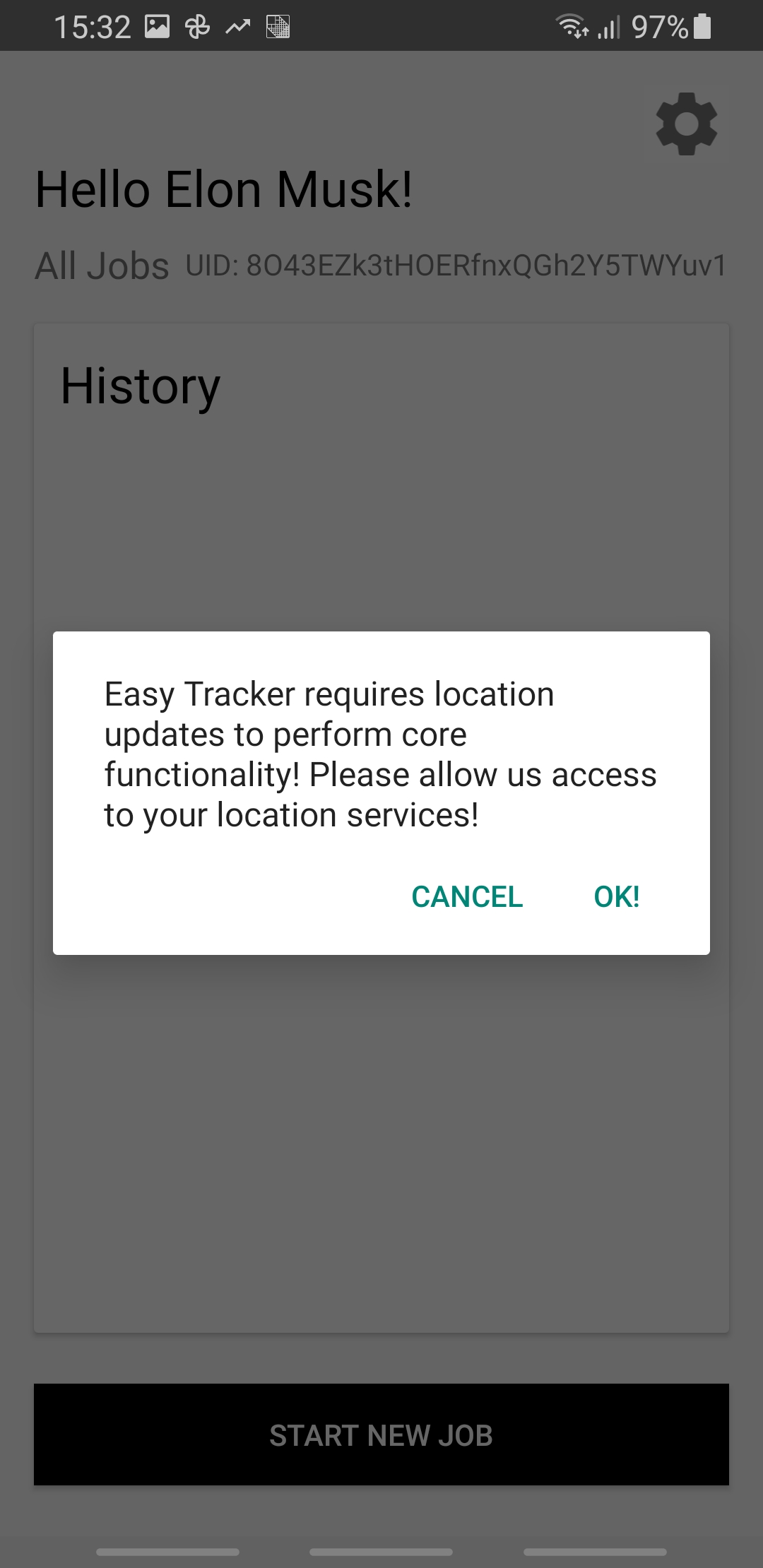763x1568 pixels.
Task: Tap the fan-shaped notification icon
Action: tap(196, 25)
